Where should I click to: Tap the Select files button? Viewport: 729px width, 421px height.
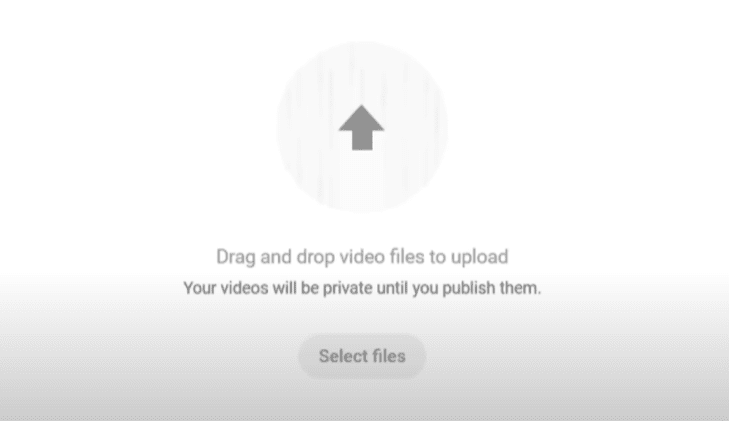362,356
